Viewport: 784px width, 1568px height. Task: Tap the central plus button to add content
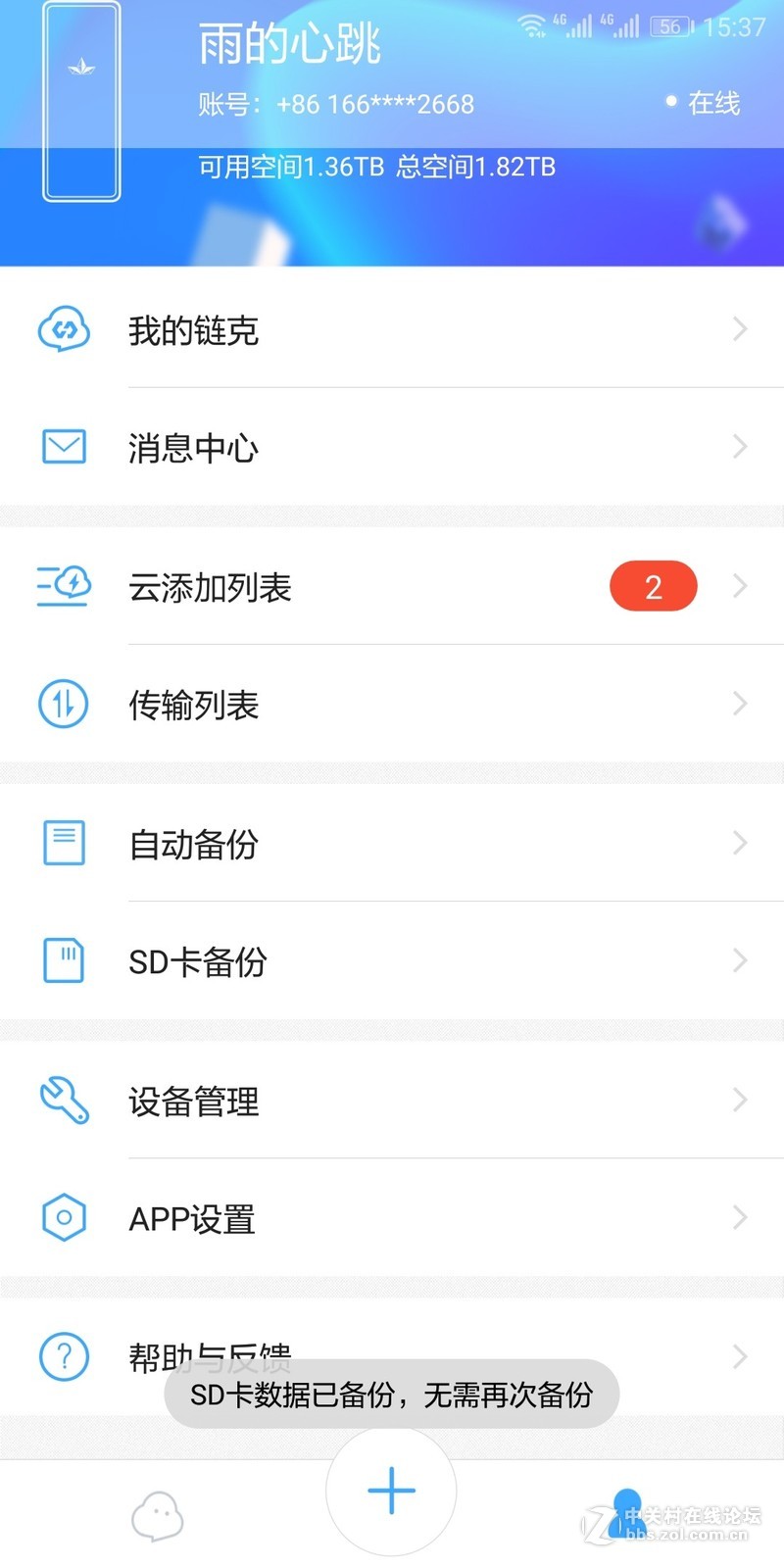click(x=390, y=1489)
